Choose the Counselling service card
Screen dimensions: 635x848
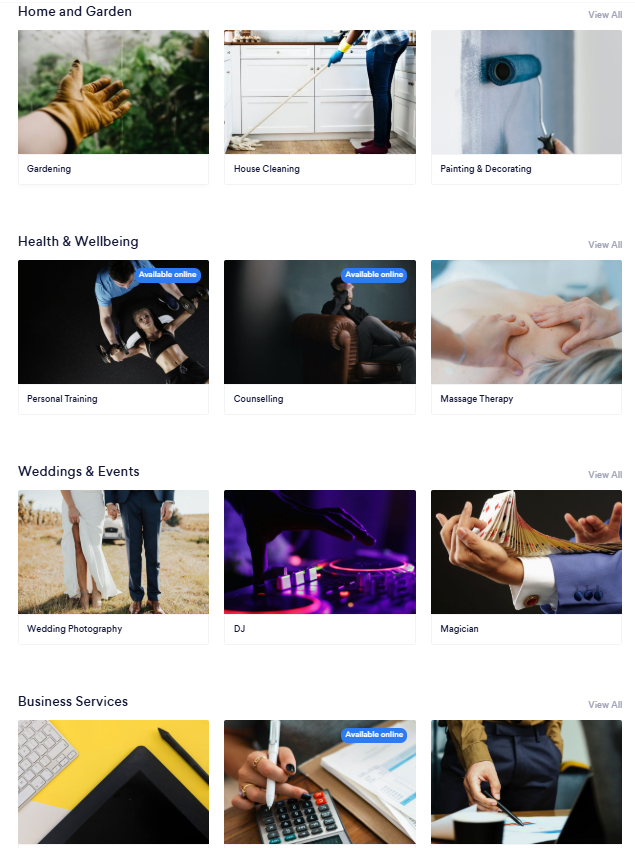pyautogui.click(x=319, y=336)
